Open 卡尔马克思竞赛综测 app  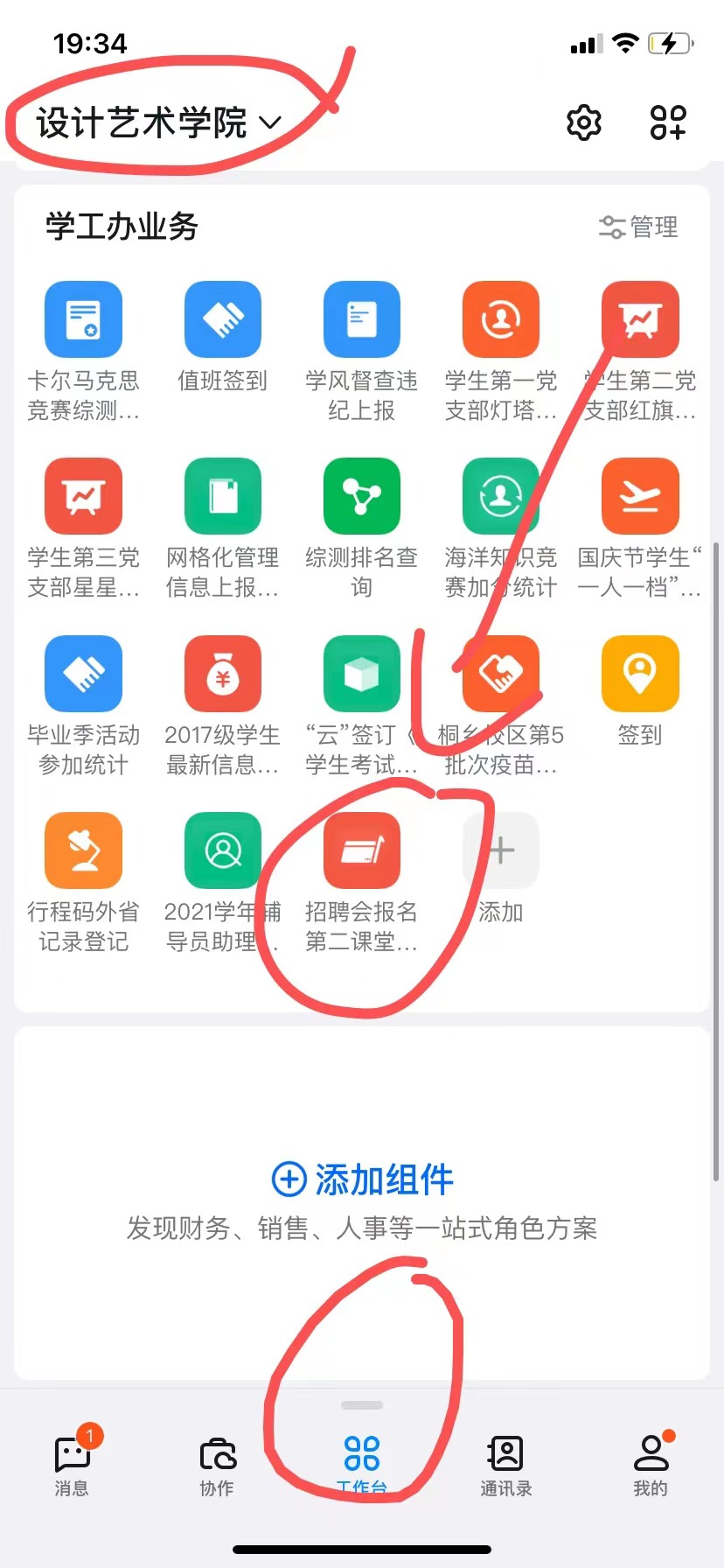tap(83, 320)
